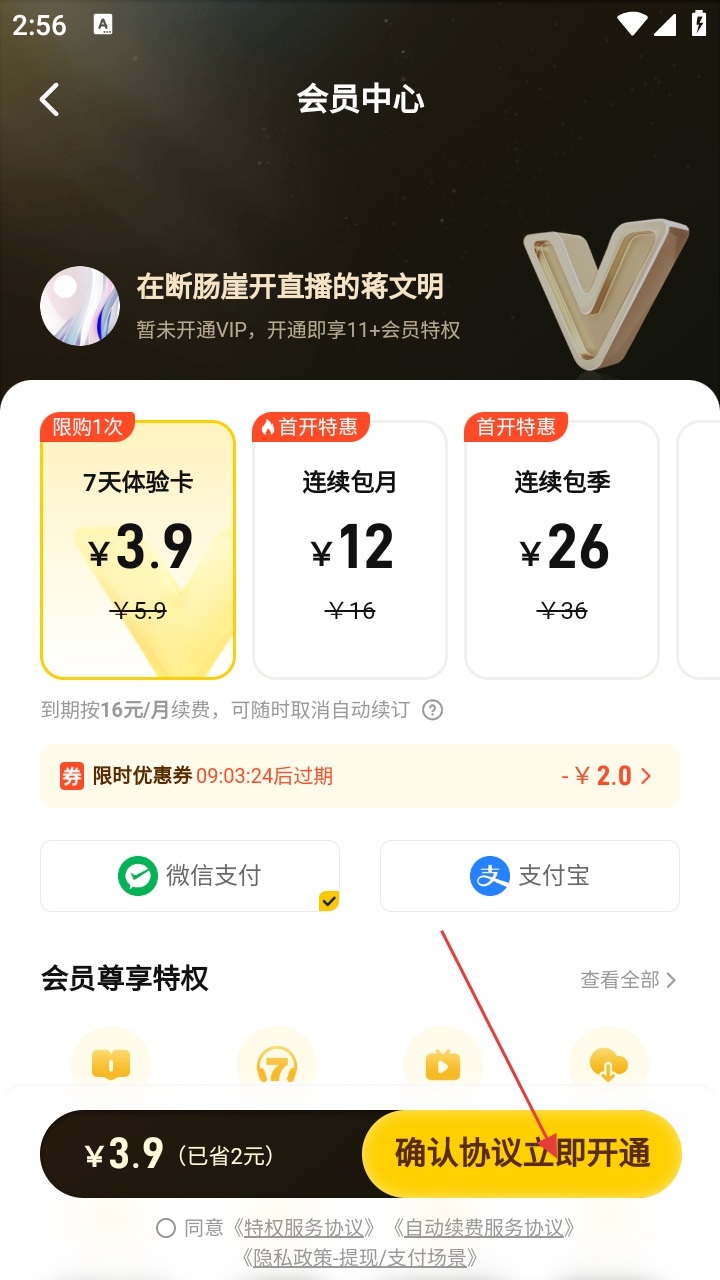Select 微信支付 payment method
This screenshot has height=1280, width=720.
pyautogui.click(x=190, y=876)
